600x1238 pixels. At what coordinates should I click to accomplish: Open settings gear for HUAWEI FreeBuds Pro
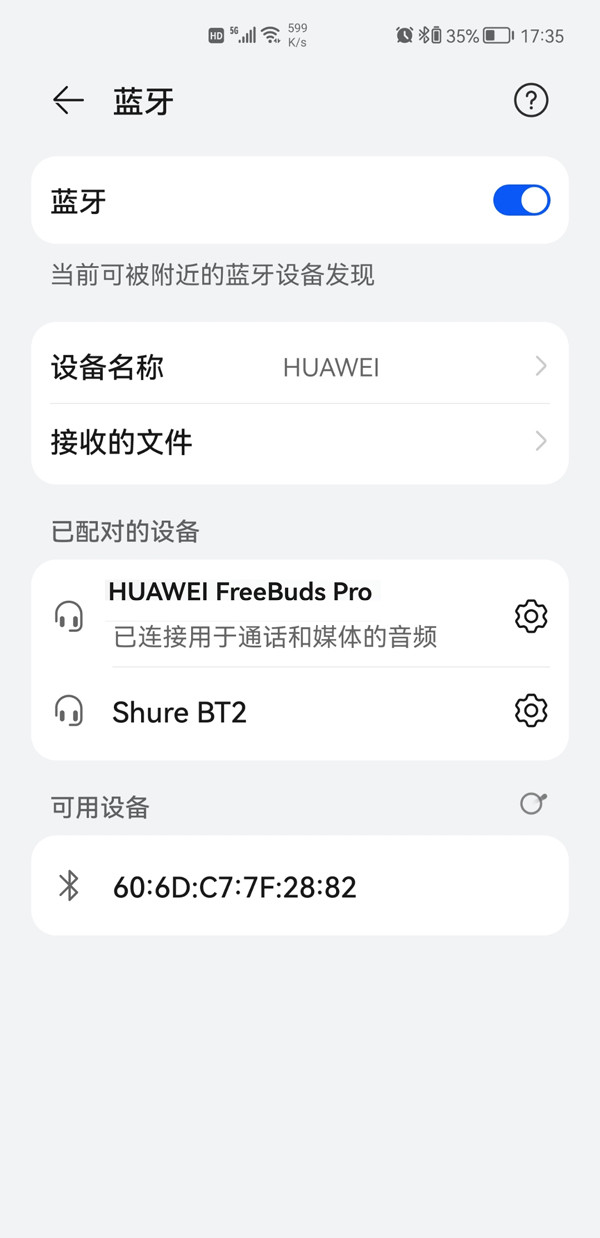[x=531, y=616]
